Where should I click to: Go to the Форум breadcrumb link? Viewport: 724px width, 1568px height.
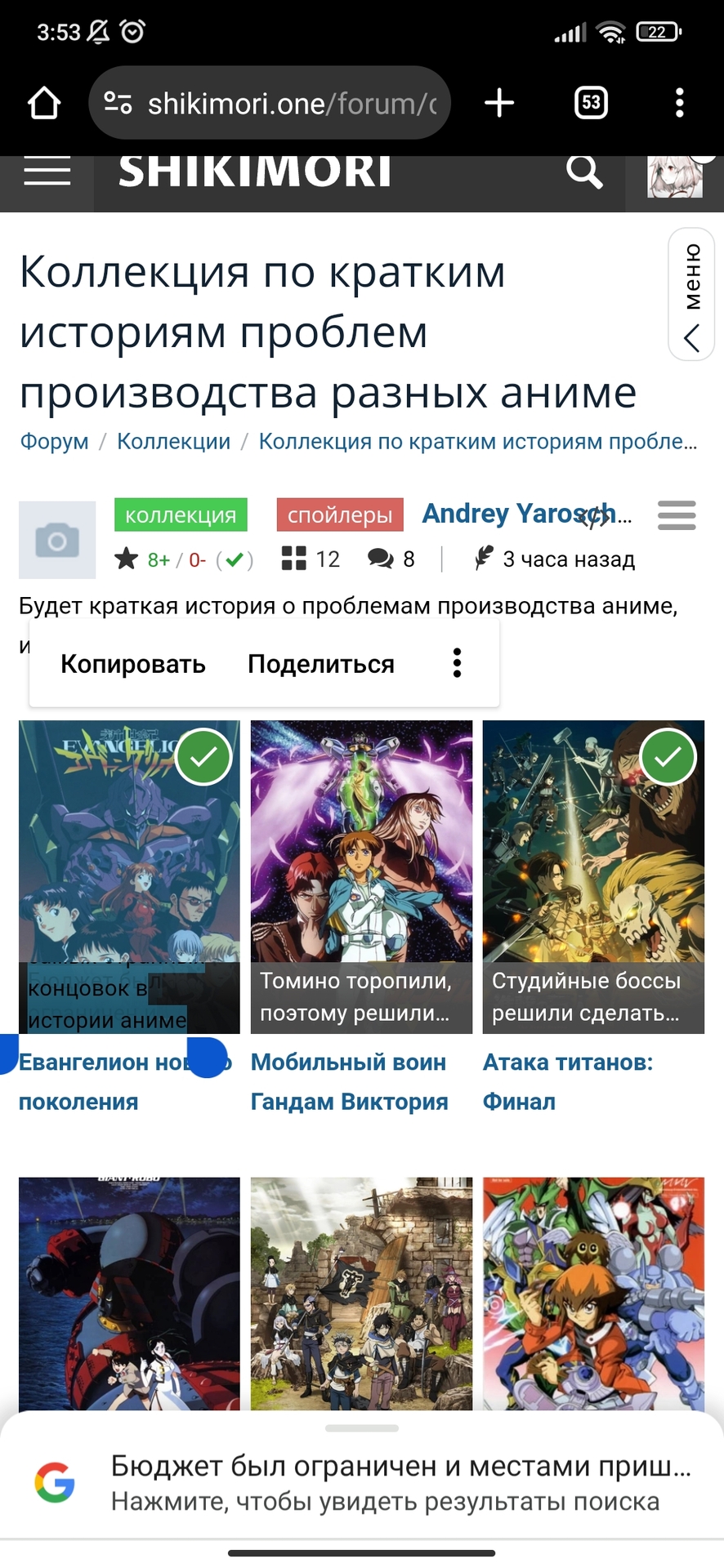pos(54,442)
